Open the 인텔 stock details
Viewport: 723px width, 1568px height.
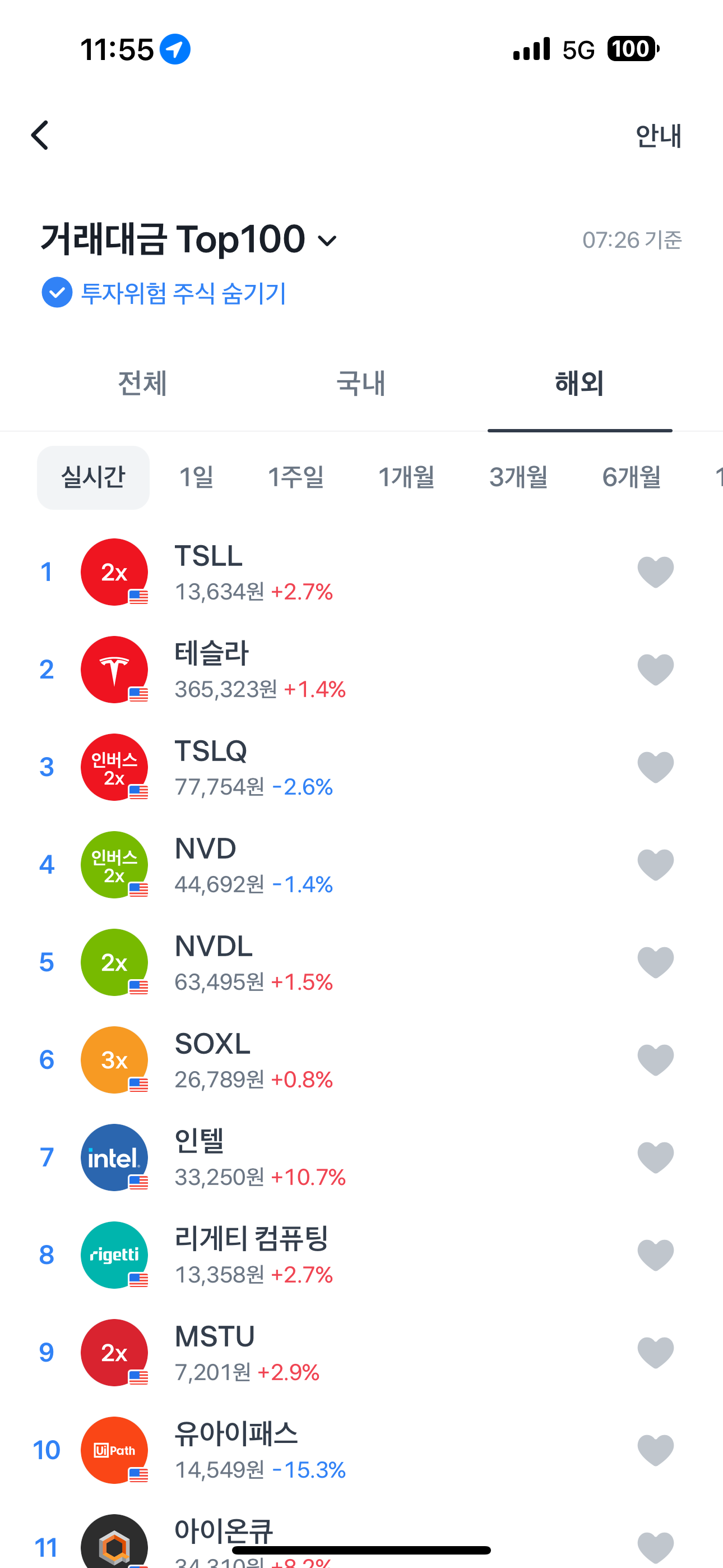[x=304, y=1157]
